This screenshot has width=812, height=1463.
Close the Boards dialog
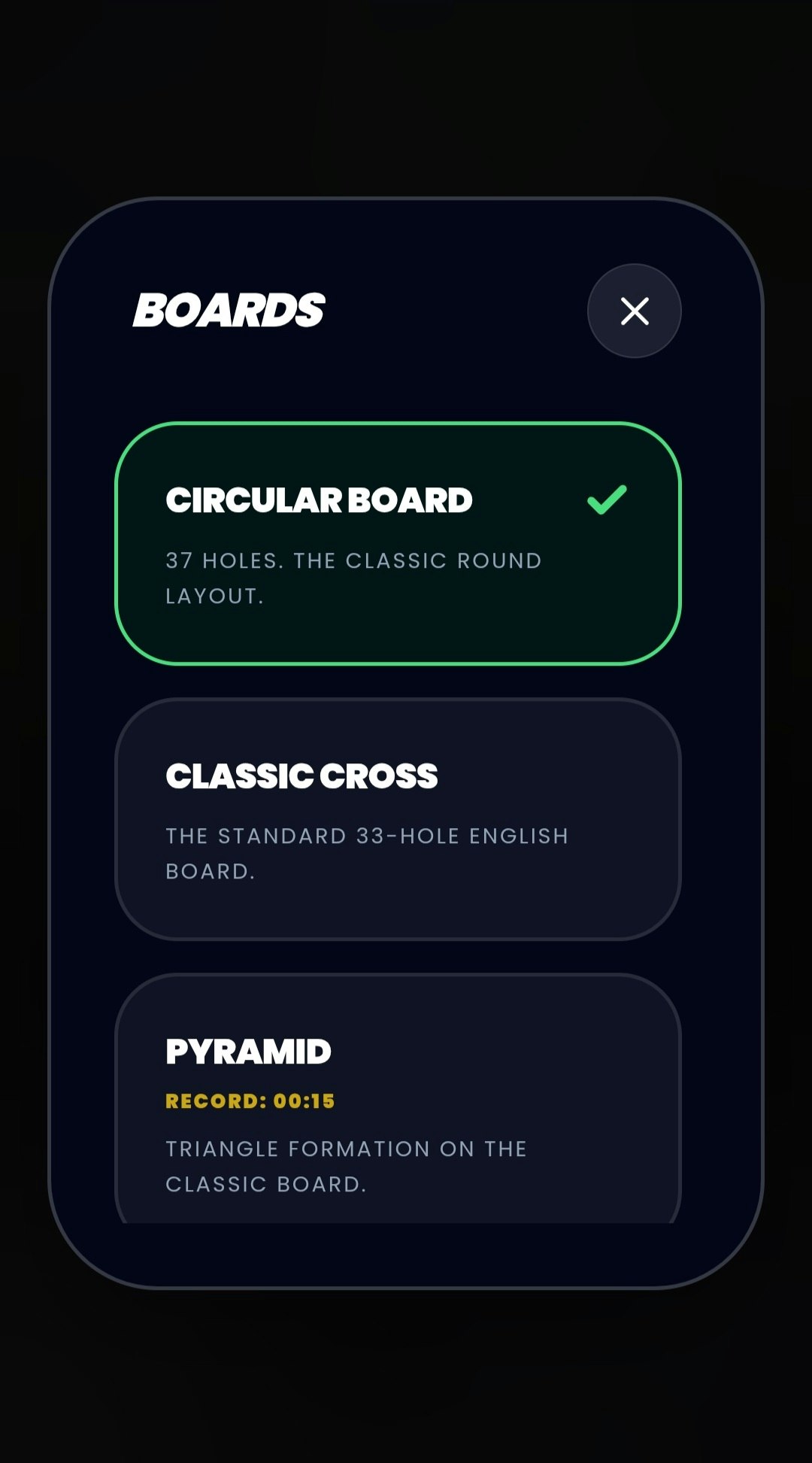(634, 311)
